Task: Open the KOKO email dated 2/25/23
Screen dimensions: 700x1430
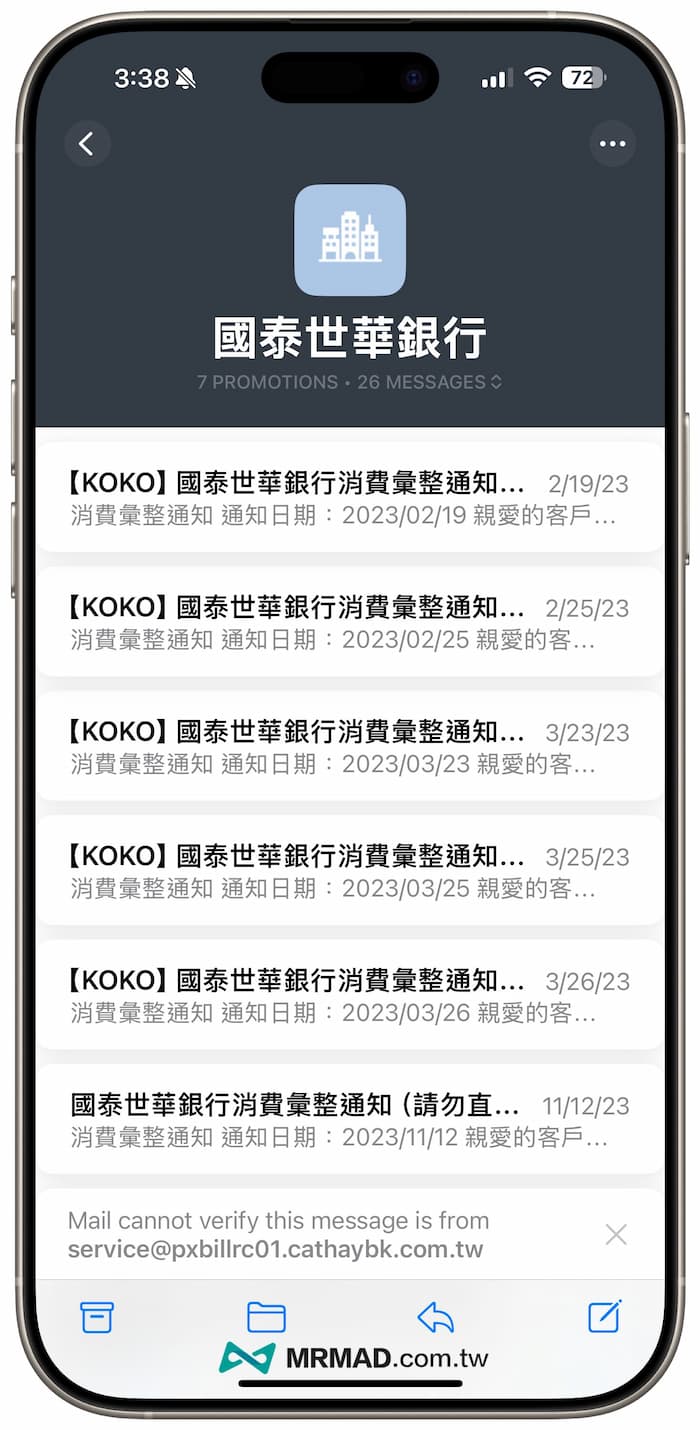Action: tap(350, 622)
